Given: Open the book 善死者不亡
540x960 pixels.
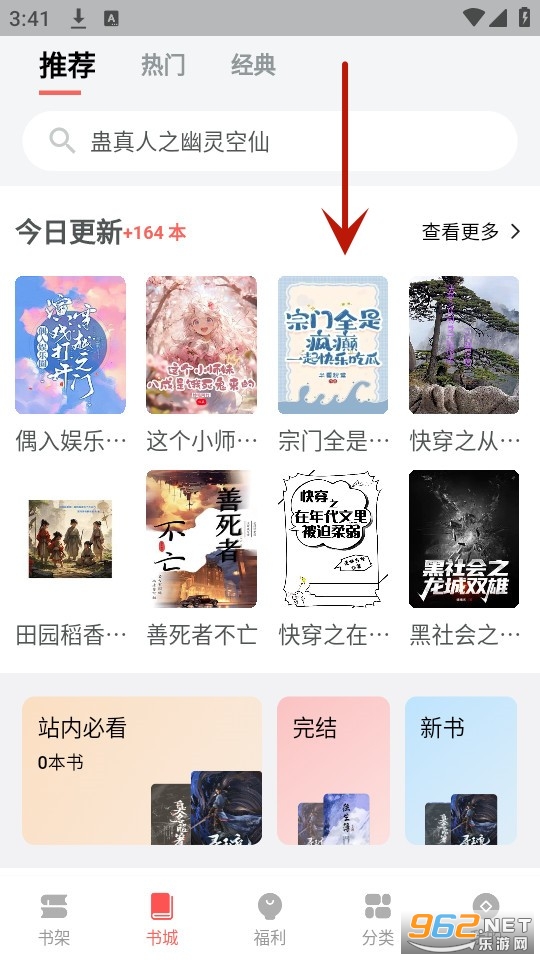Looking at the screenshot, I should tap(201, 558).
